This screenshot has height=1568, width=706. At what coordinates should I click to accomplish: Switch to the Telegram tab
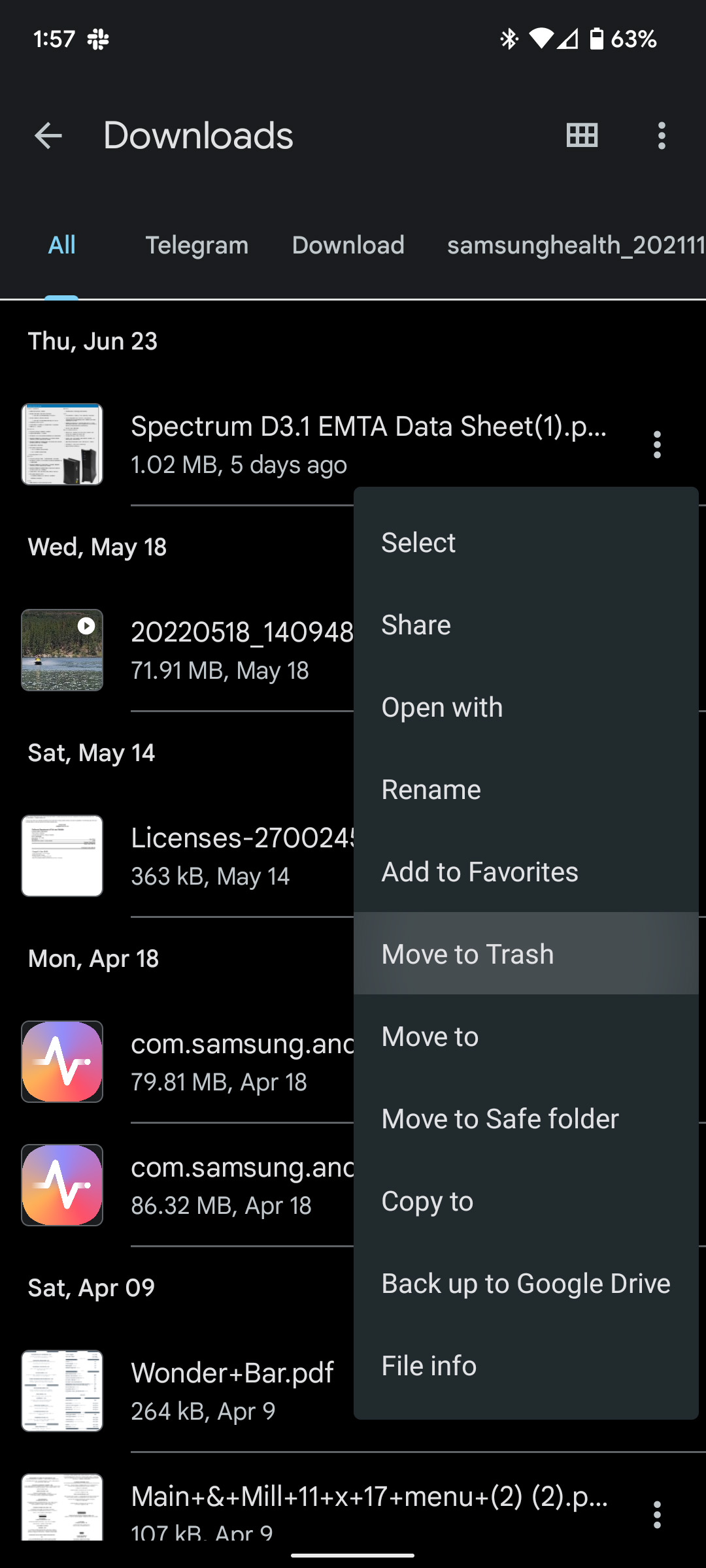(x=197, y=246)
